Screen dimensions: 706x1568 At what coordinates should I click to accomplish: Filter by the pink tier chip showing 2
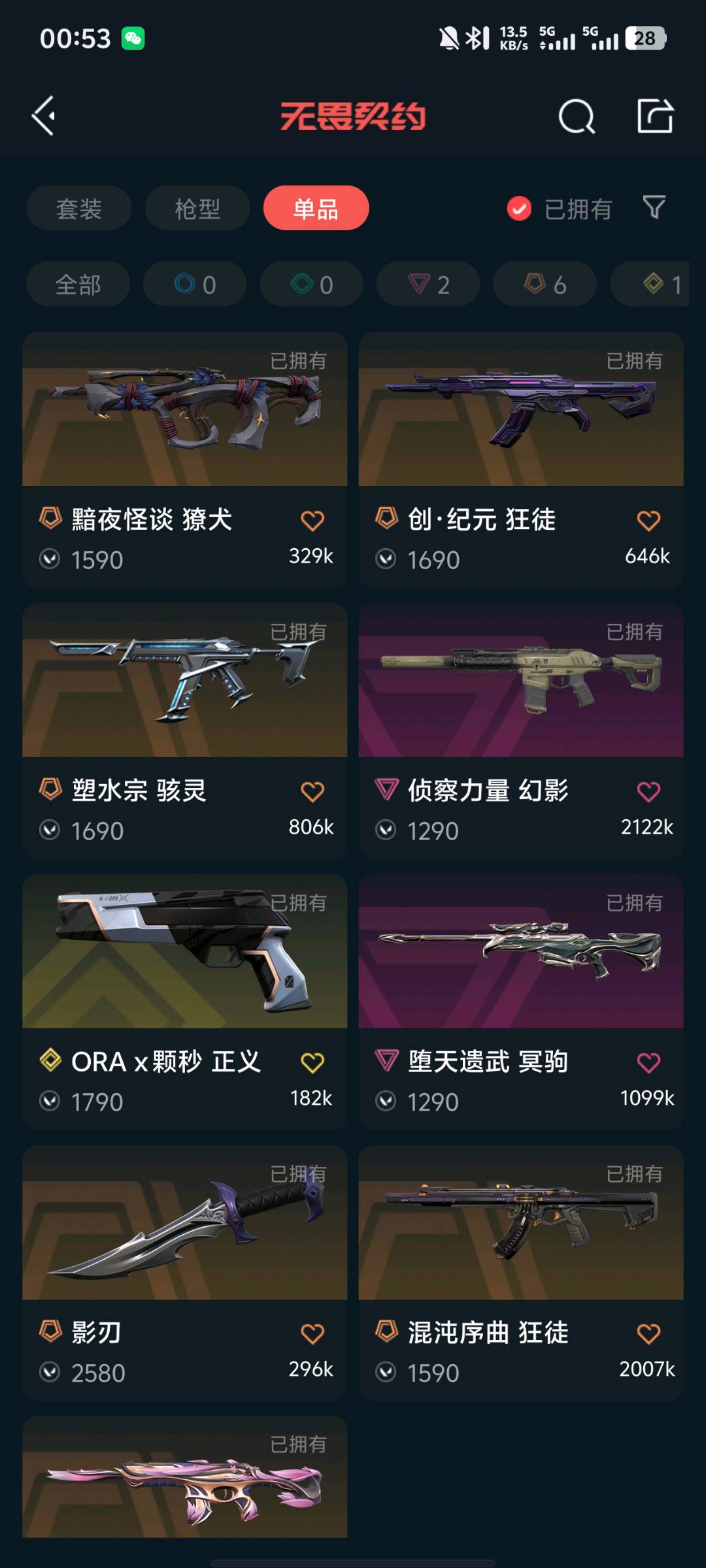tap(429, 284)
